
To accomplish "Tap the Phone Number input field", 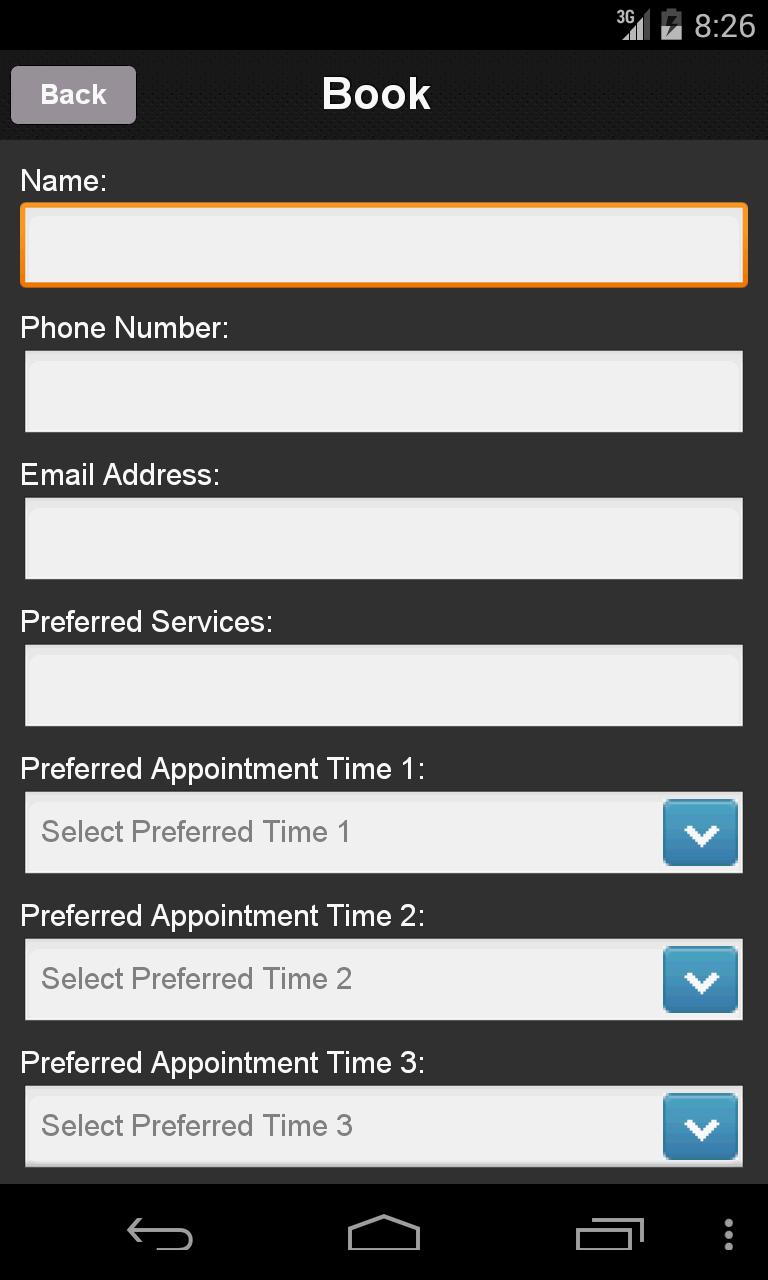I will (383, 392).
